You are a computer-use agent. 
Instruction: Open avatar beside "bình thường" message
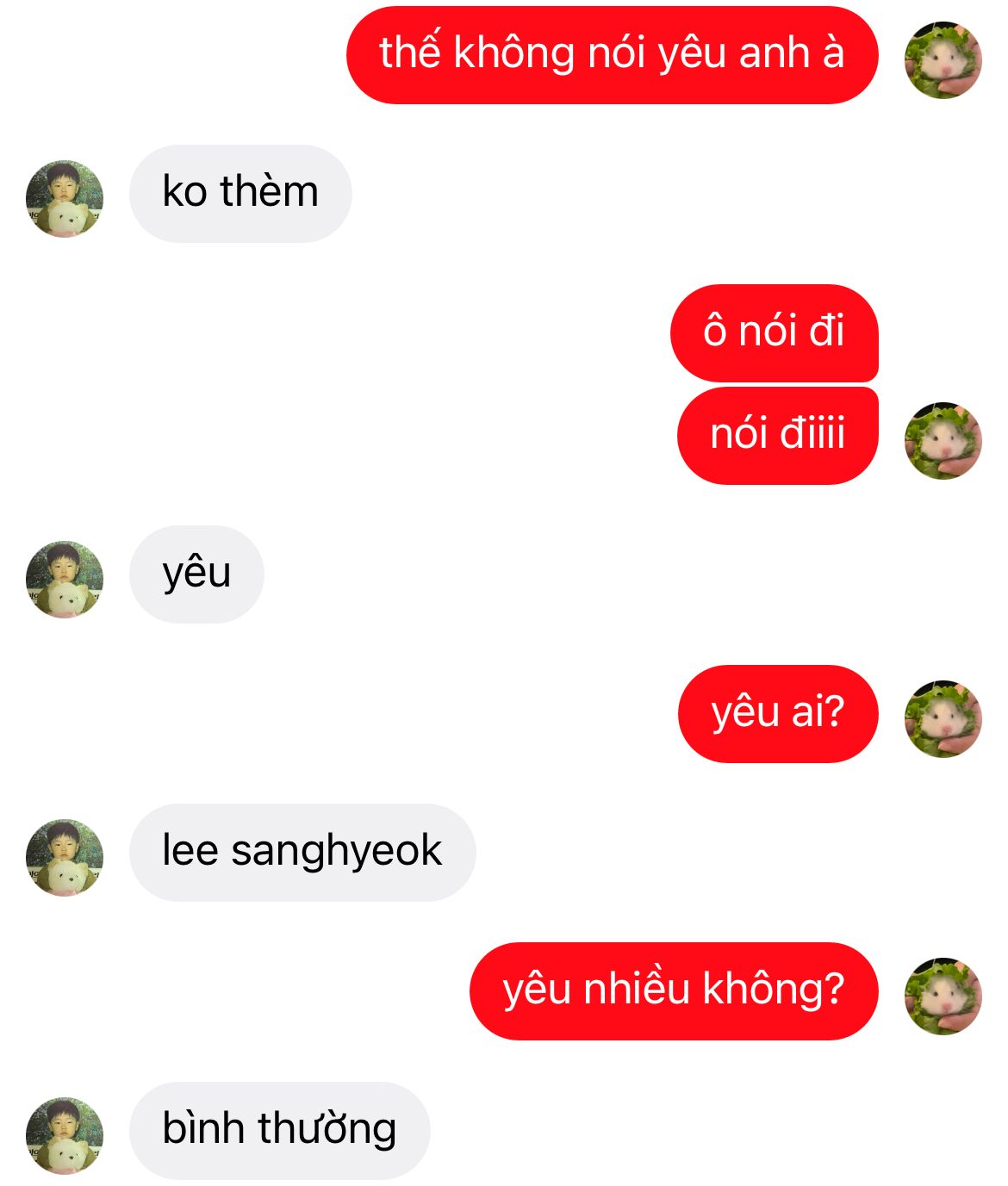(65, 1136)
